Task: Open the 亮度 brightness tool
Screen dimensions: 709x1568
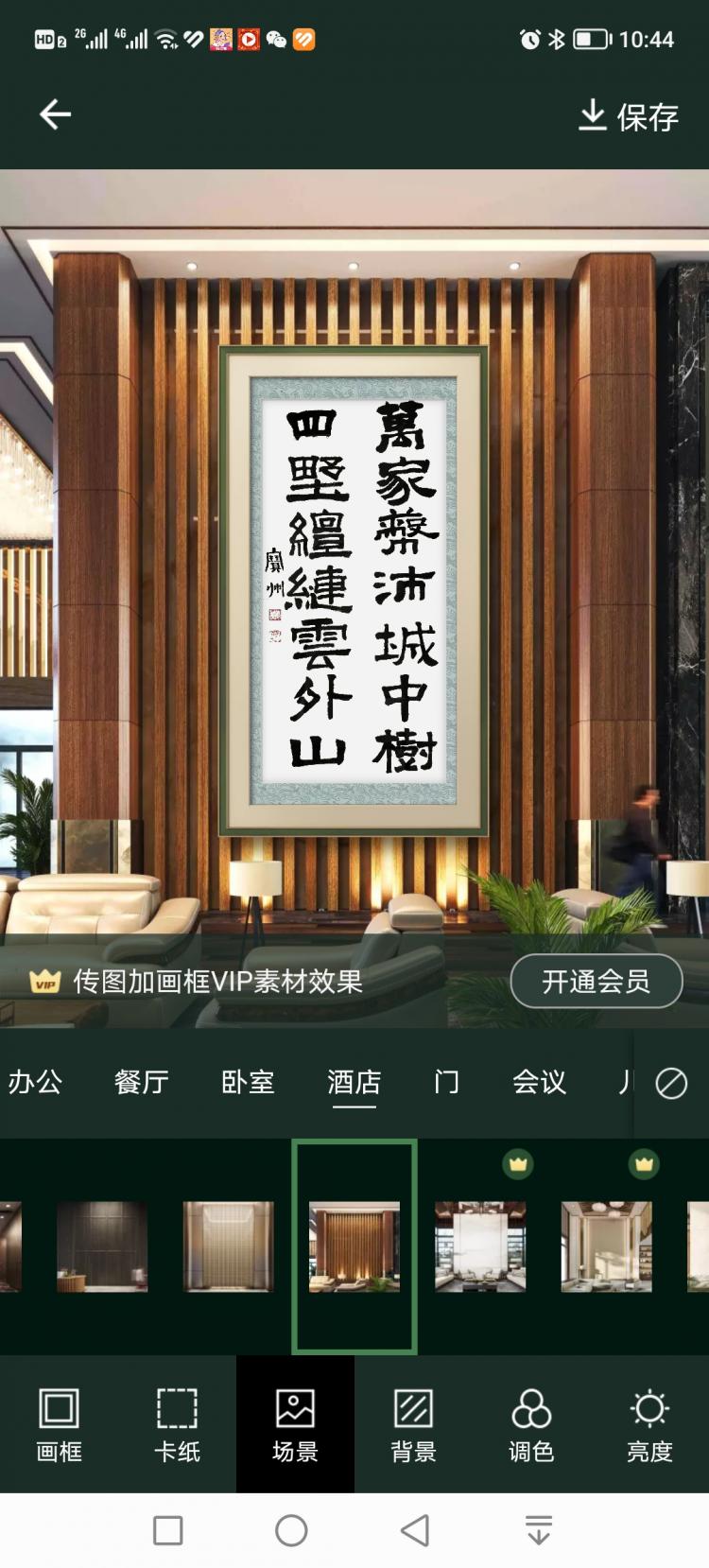Action: point(649,1424)
